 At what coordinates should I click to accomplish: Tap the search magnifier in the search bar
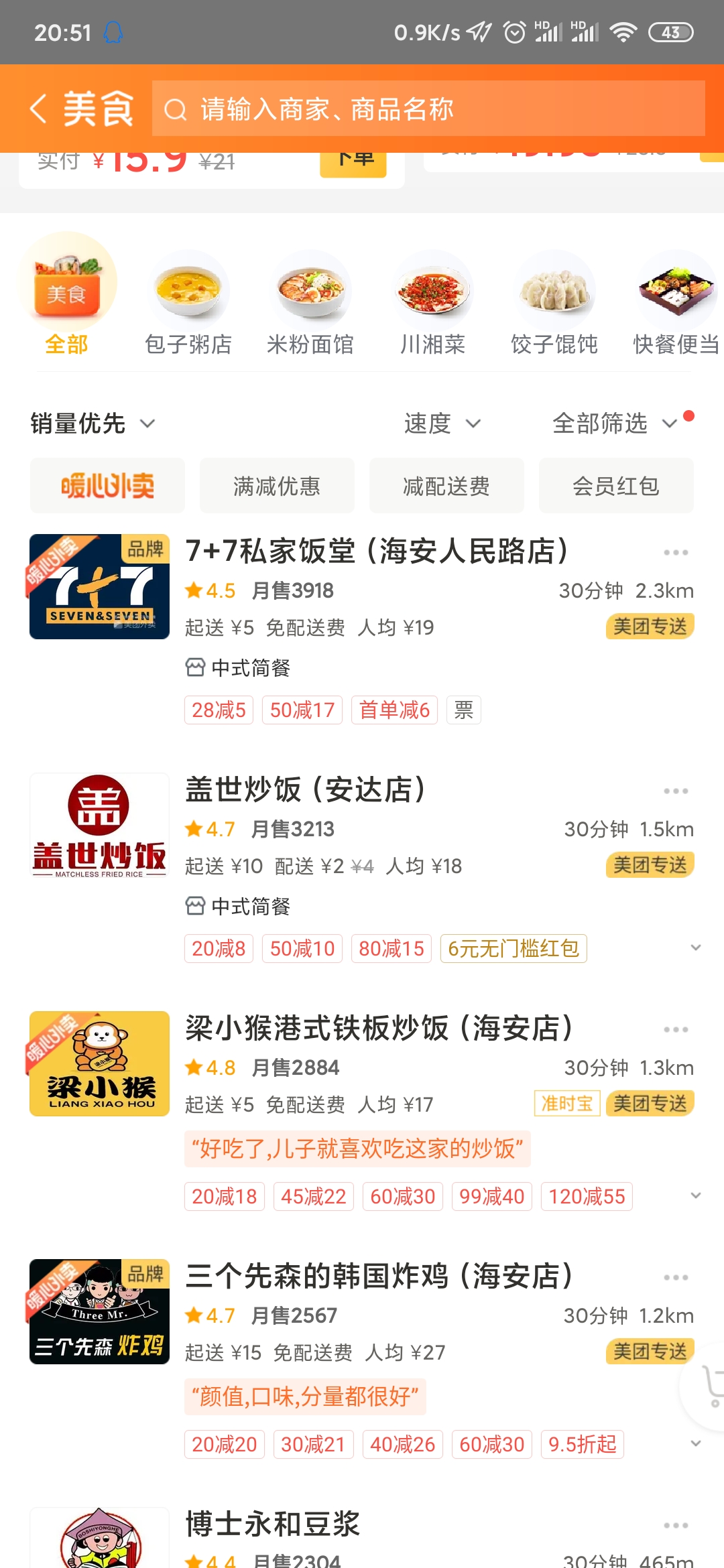(x=176, y=109)
